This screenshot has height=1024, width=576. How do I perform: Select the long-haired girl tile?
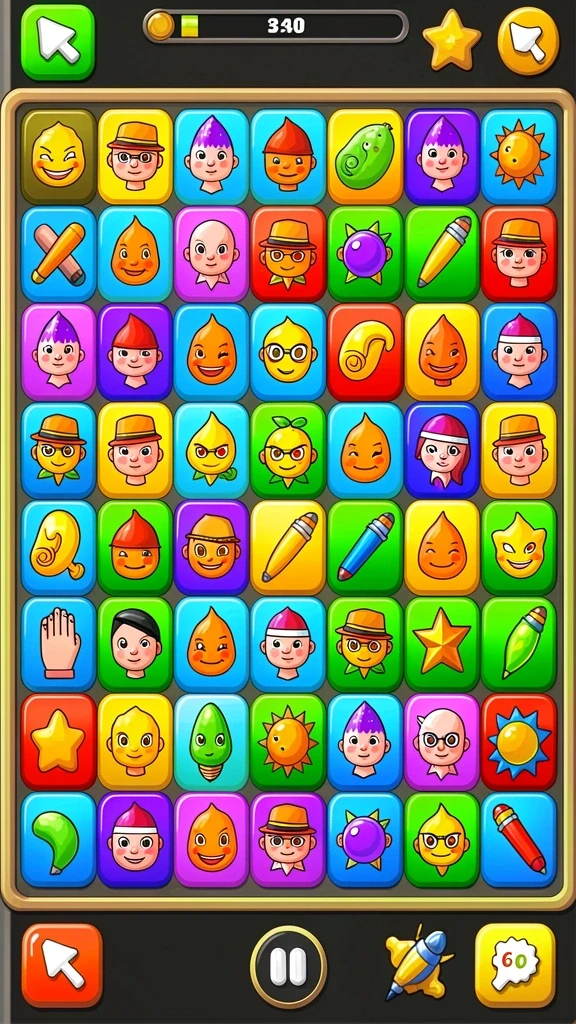pos(442,449)
